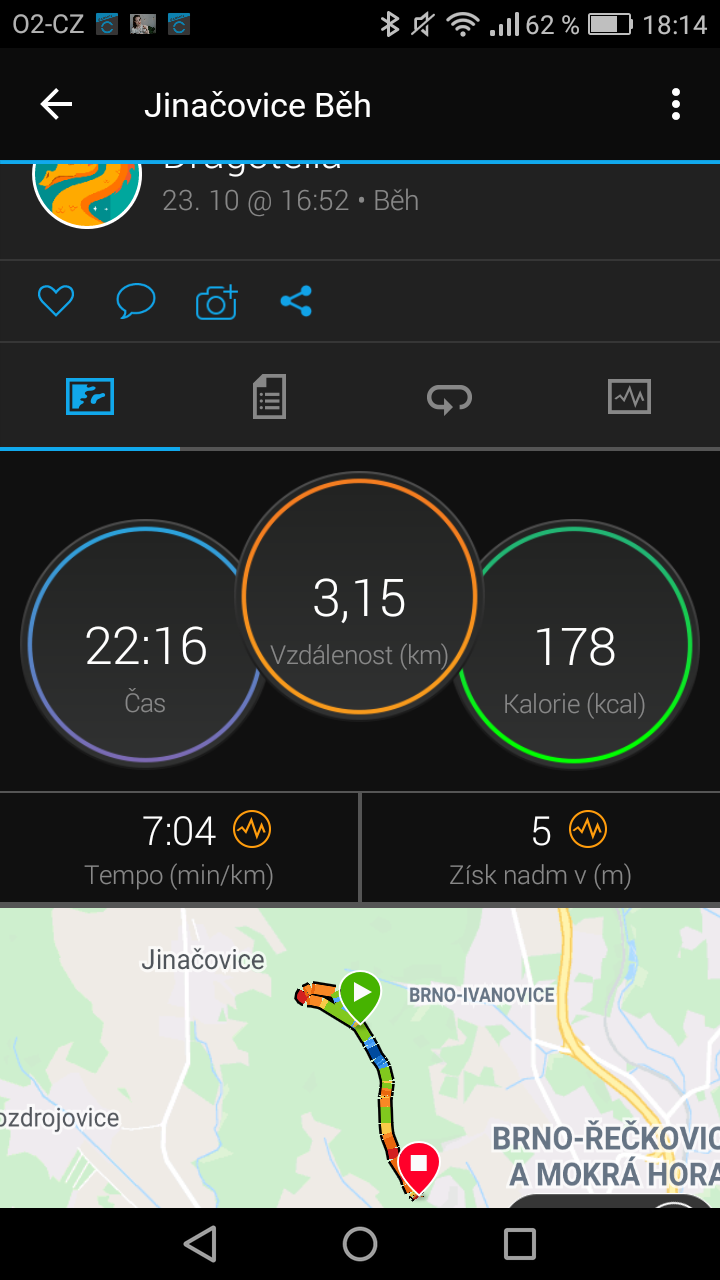Viewport: 720px width, 1280px height.
Task: Select the overview tab with the shoe icon
Action: tap(90, 397)
